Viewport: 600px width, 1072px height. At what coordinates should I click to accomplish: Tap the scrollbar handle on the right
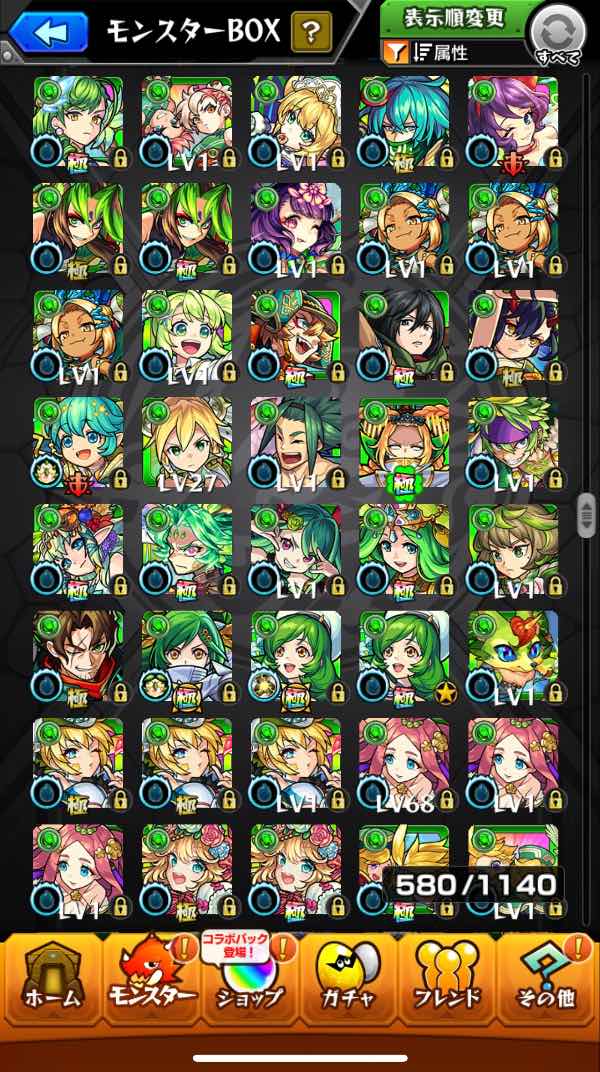(587, 514)
